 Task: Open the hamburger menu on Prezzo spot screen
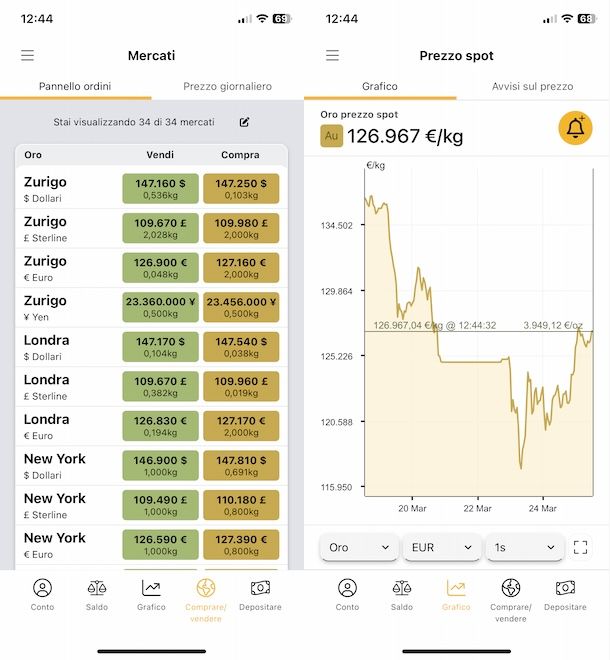coord(333,55)
